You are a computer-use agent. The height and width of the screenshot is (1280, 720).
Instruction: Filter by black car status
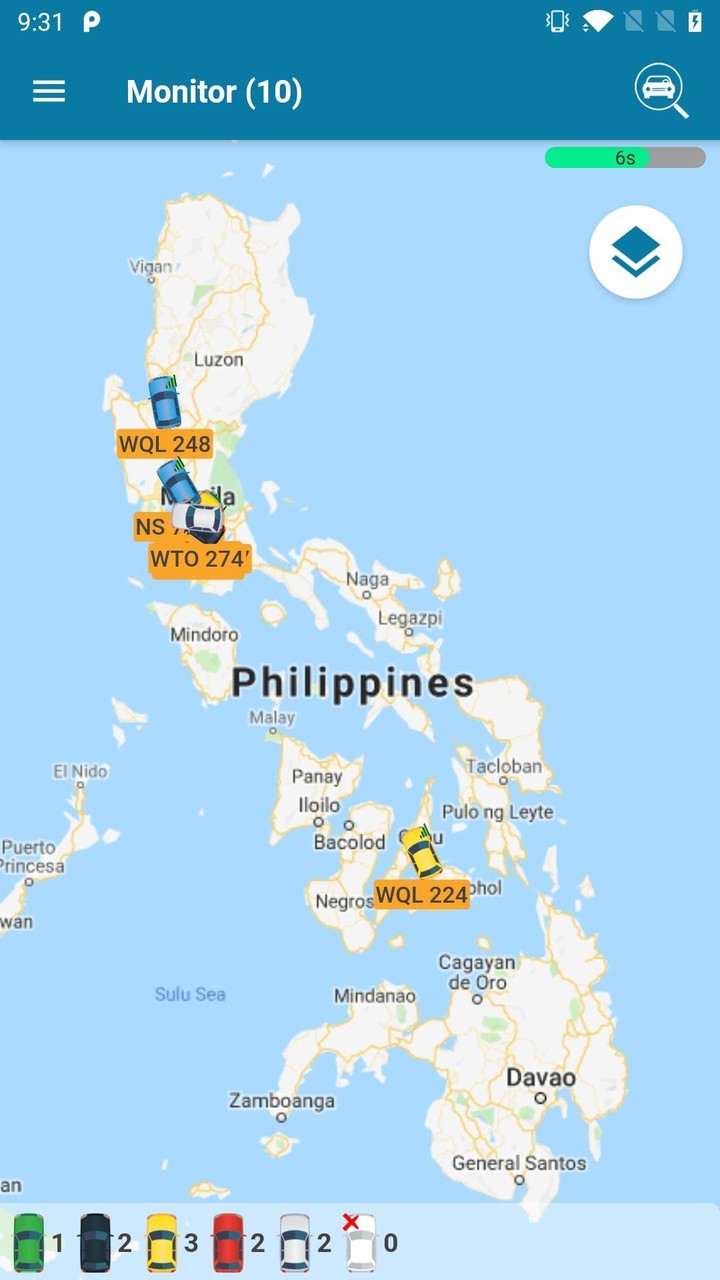(95, 1242)
